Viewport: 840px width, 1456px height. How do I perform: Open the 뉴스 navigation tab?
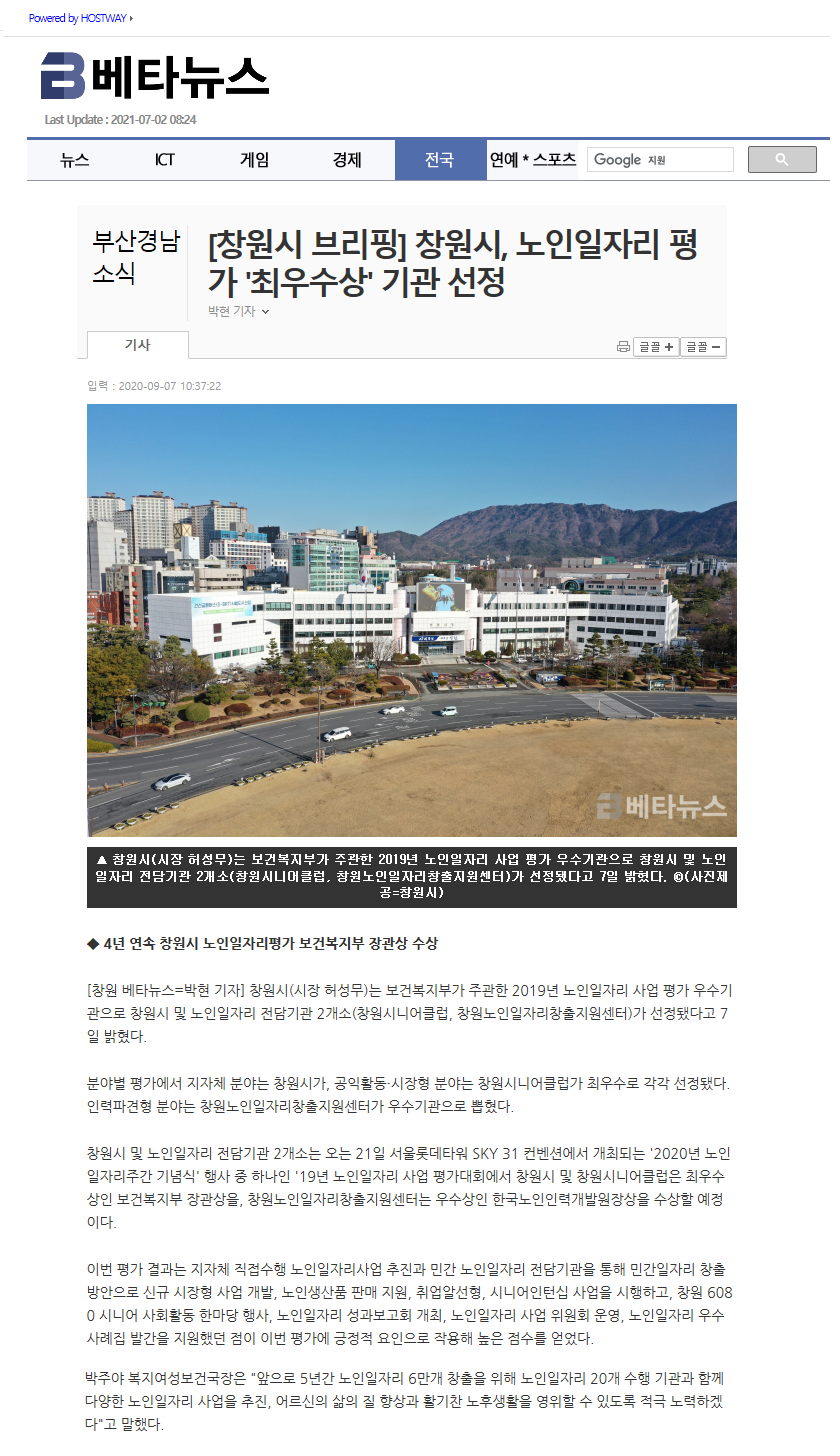click(74, 160)
